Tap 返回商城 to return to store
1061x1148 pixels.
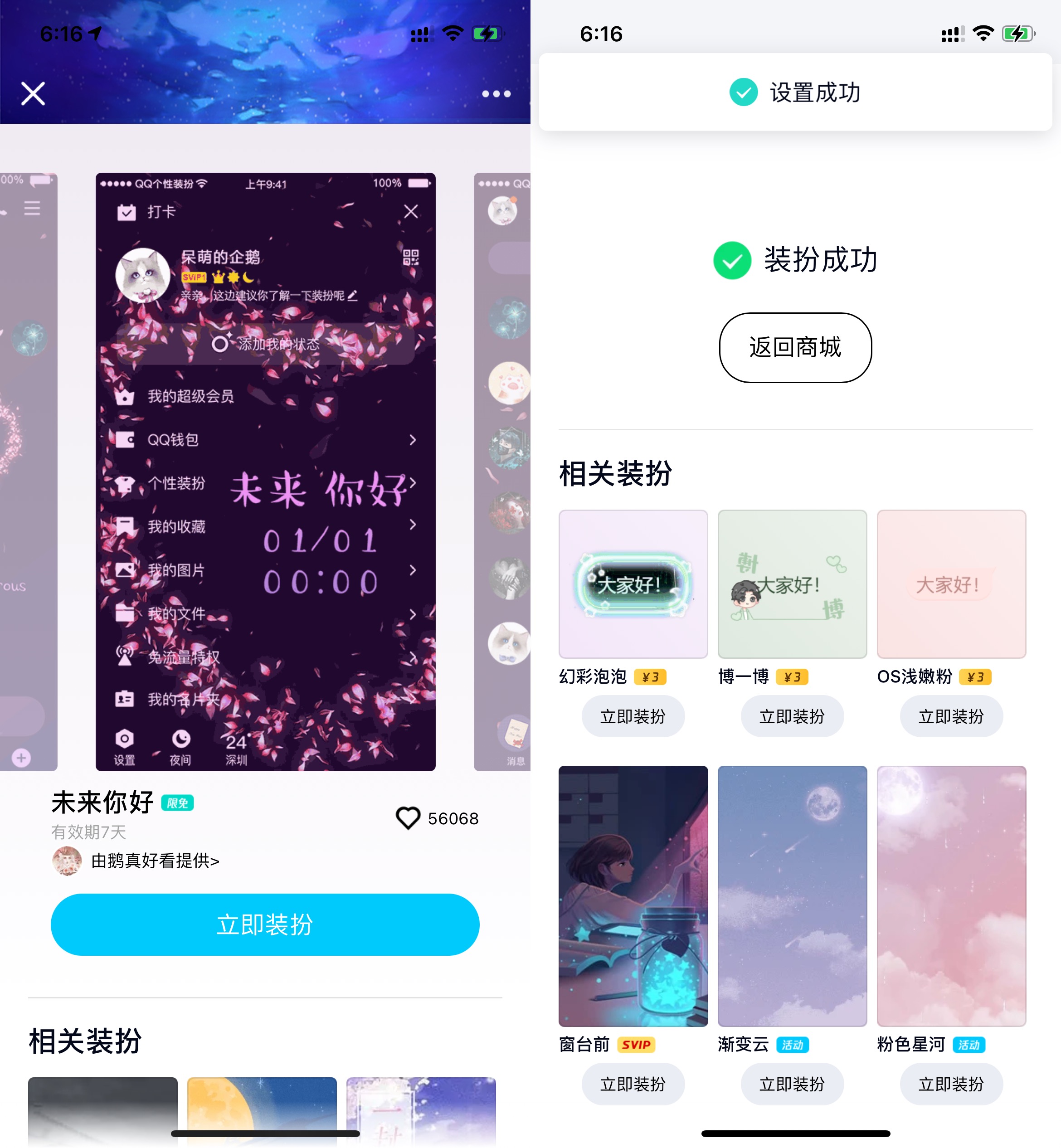(794, 347)
